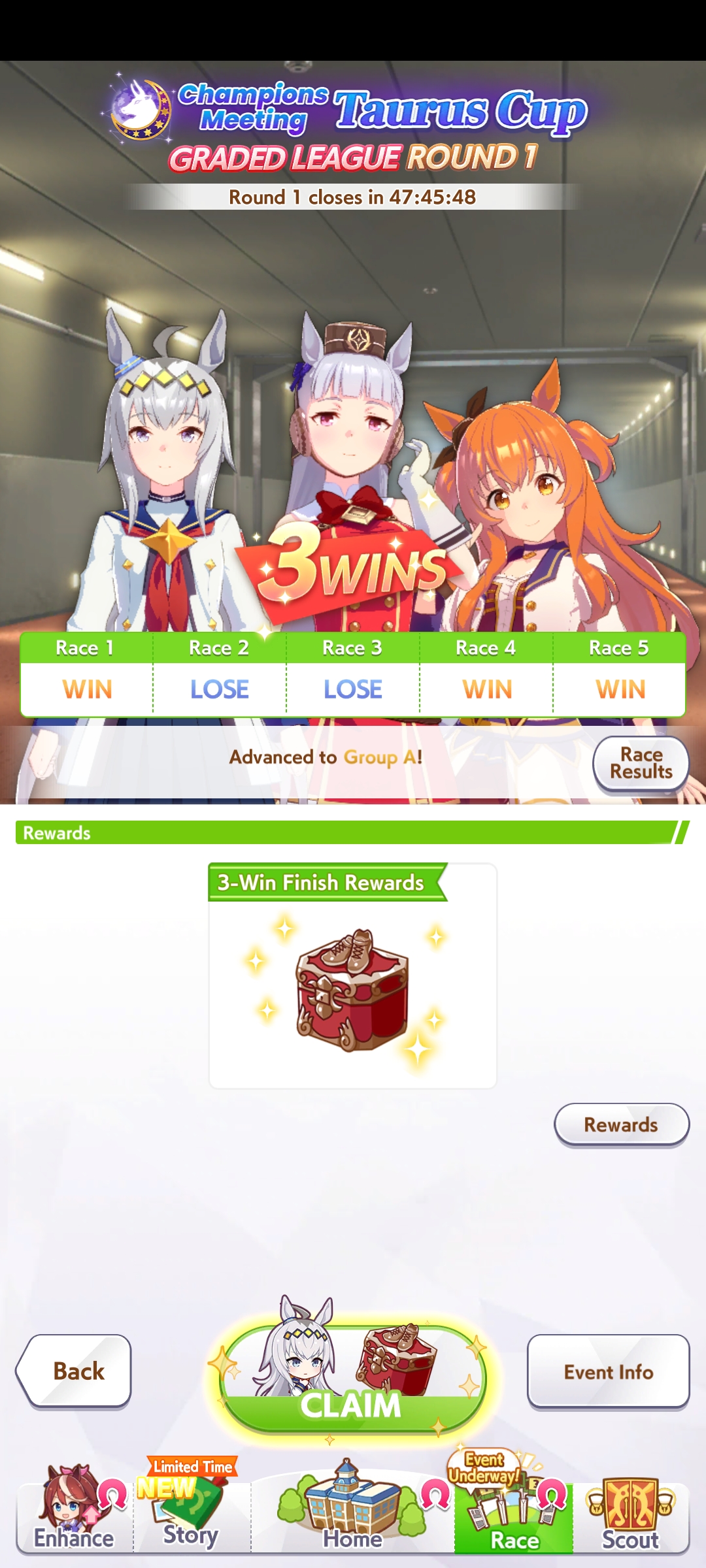Open Event Info
706x1568 pixels.
(608, 1371)
